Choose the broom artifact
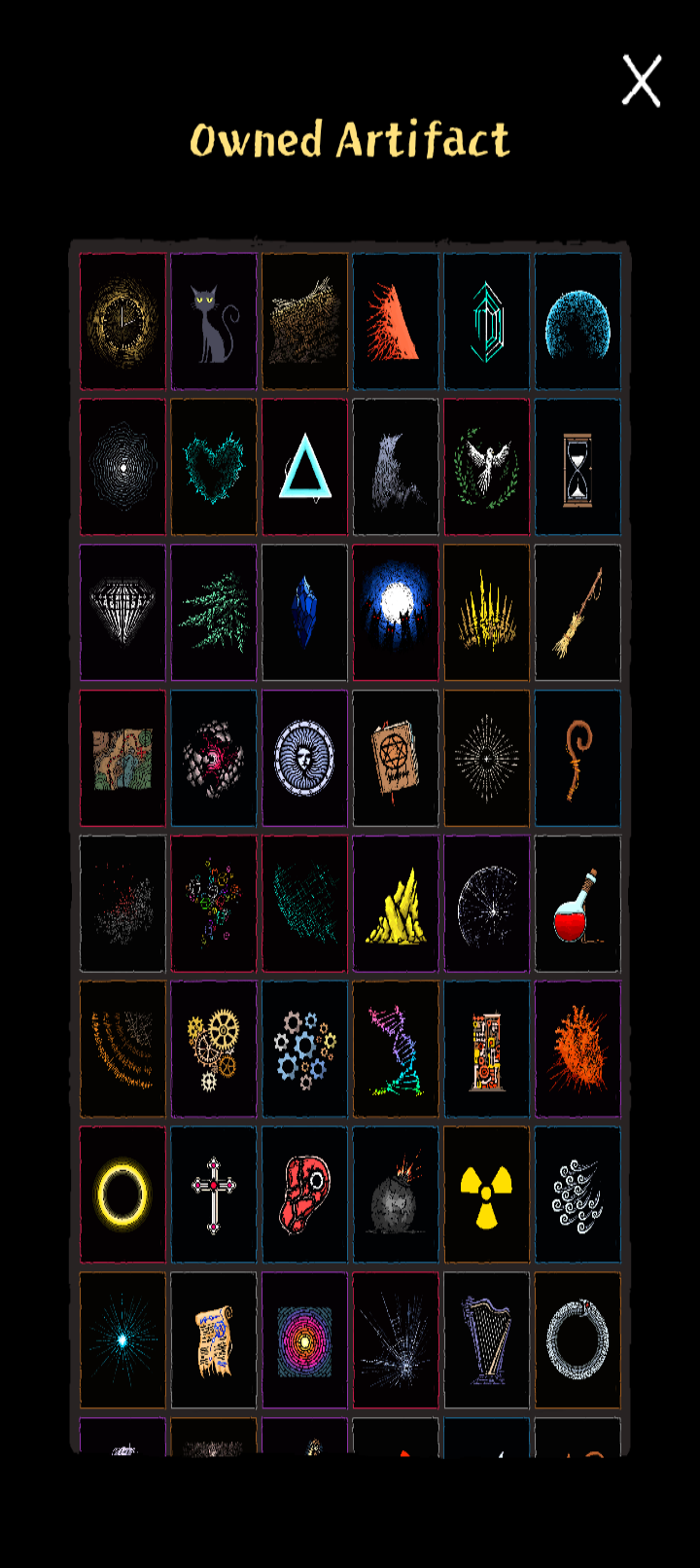Viewport: 700px width, 1568px height. [577, 613]
